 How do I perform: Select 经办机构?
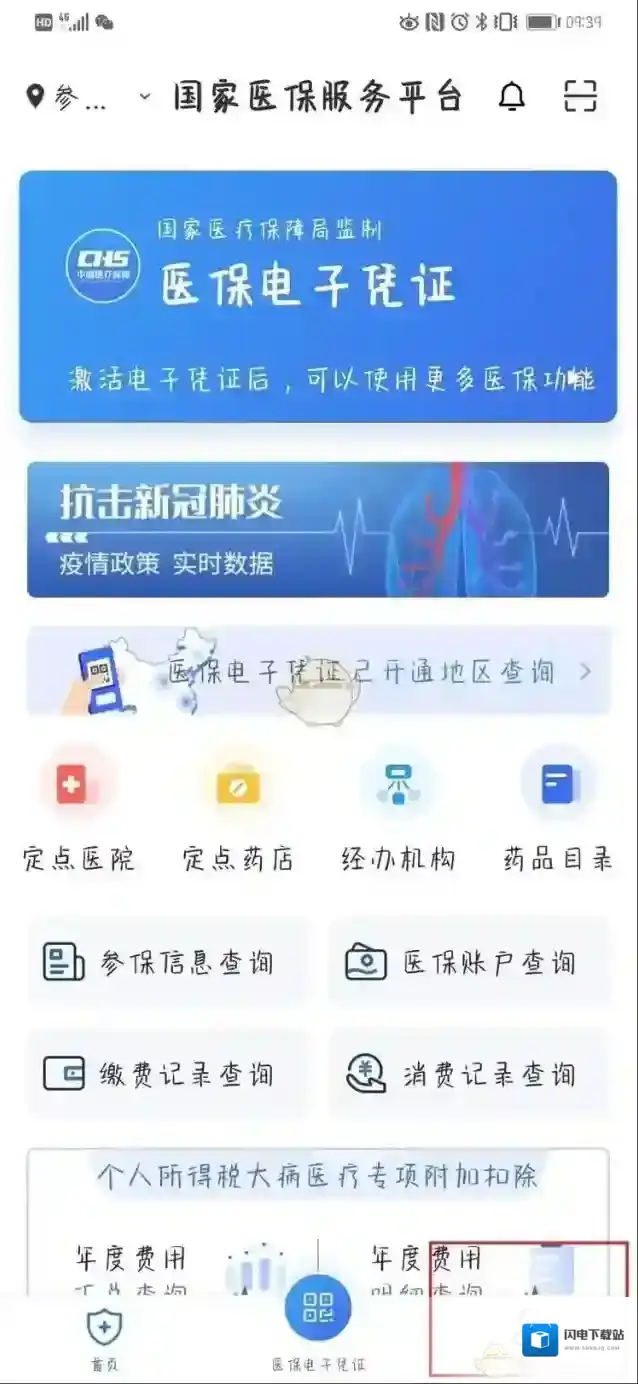(x=398, y=810)
